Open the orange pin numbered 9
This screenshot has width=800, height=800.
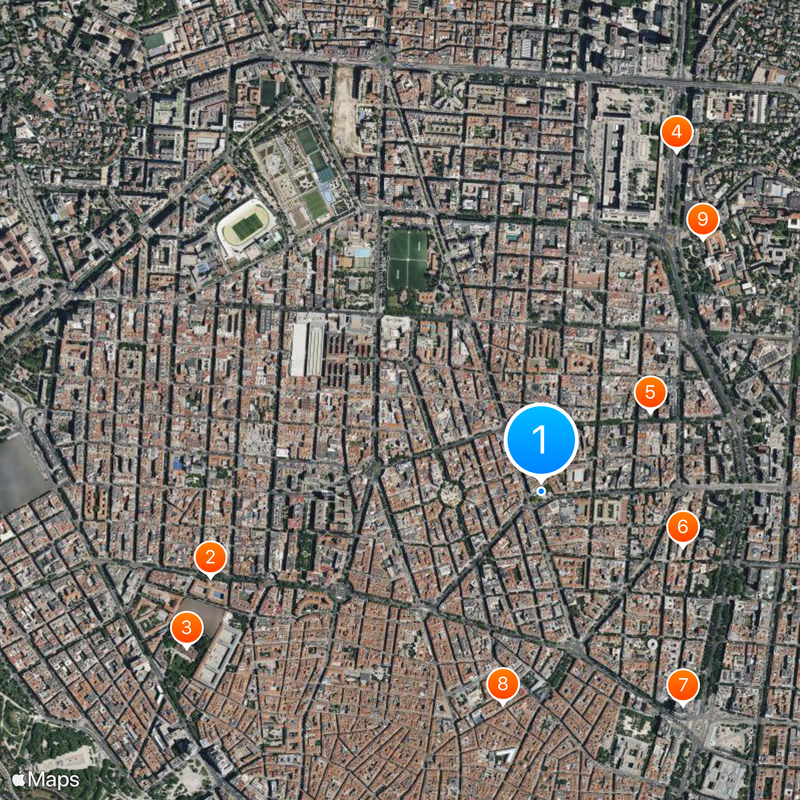pos(703,218)
